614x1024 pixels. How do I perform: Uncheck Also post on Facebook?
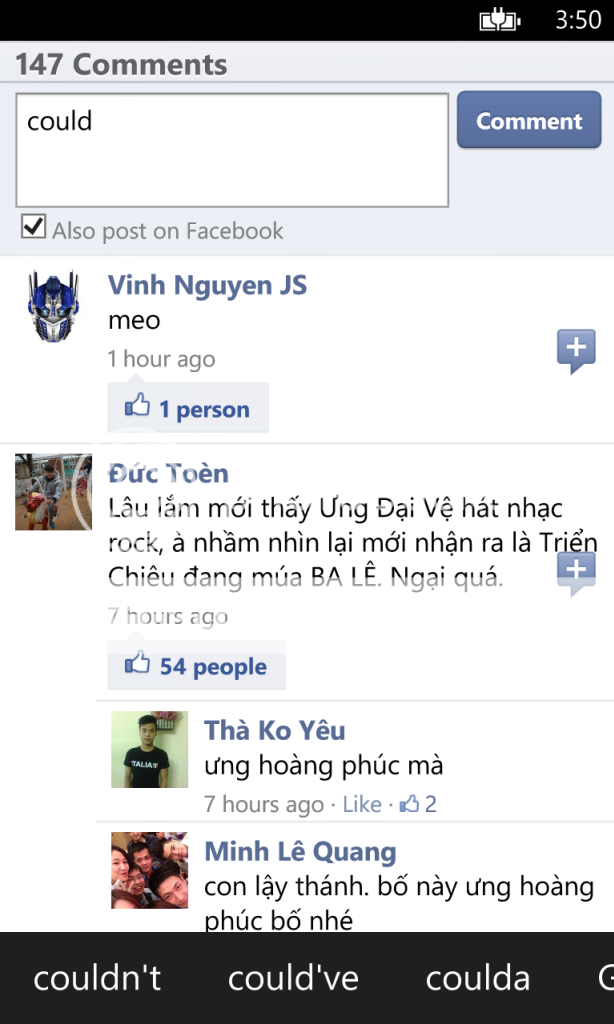click(x=34, y=227)
